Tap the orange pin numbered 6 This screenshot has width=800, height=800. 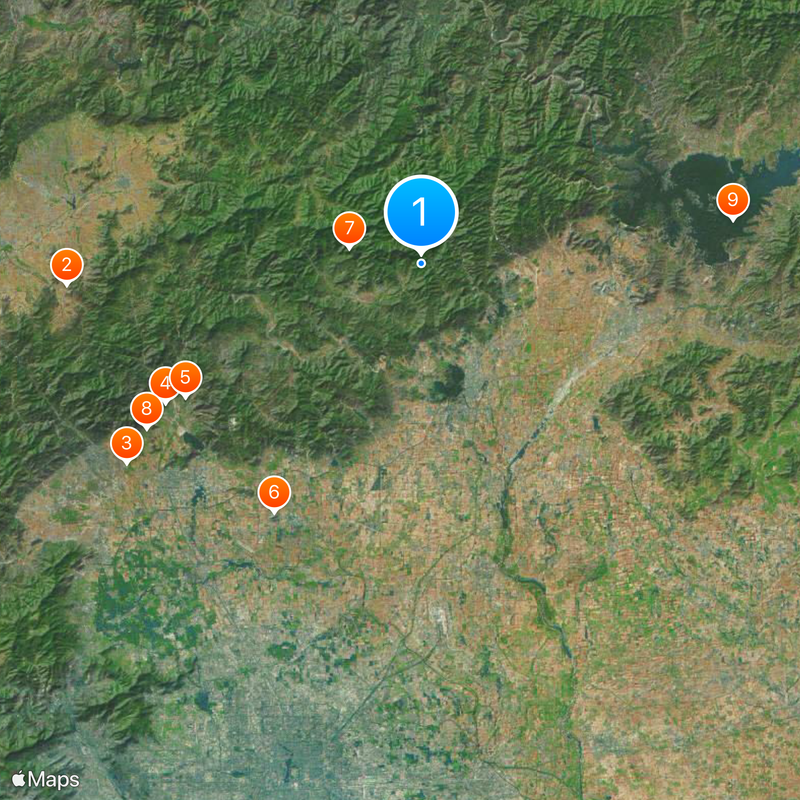pyautogui.click(x=274, y=492)
